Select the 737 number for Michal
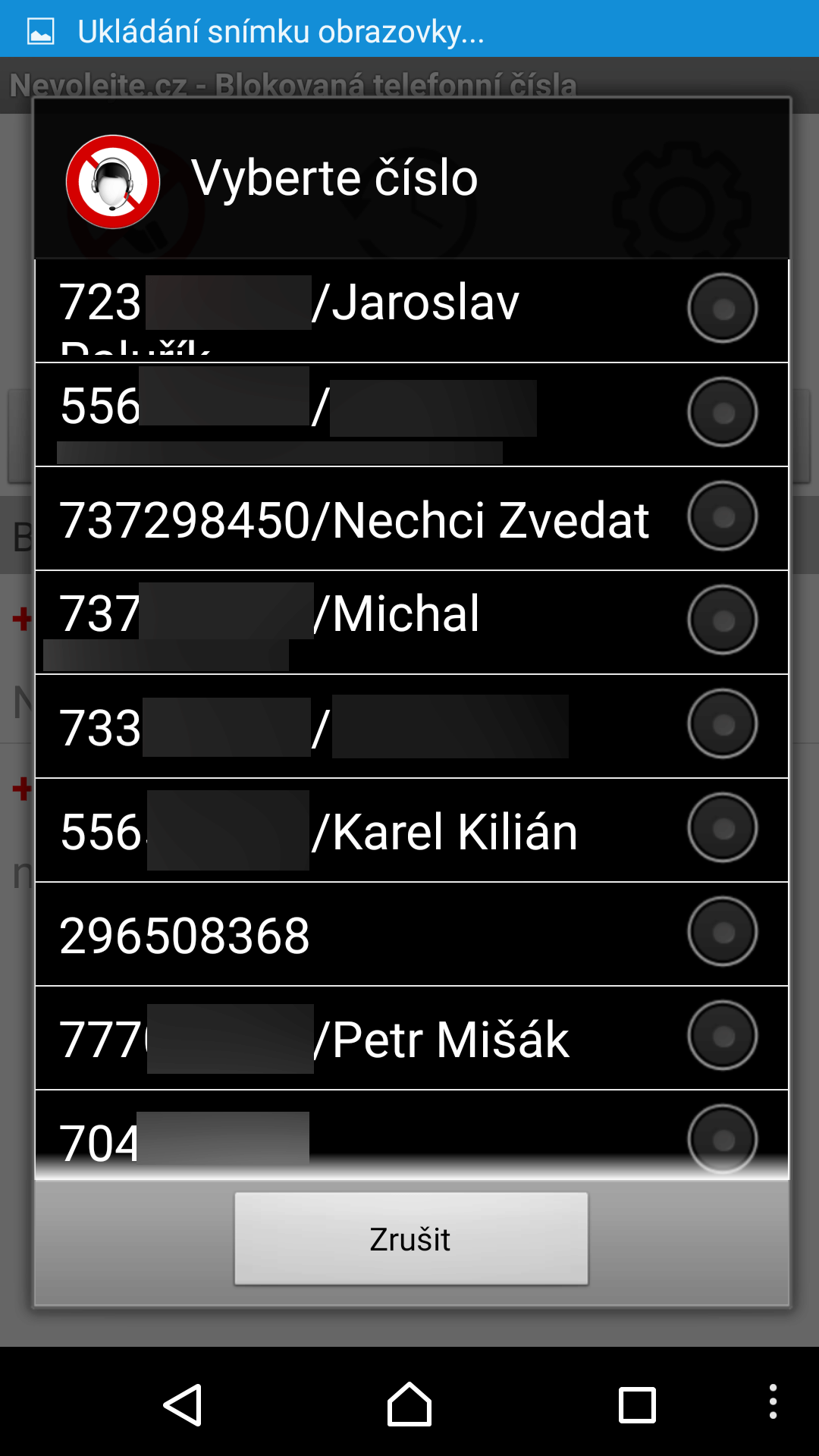The width and height of the screenshot is (819, 1456). point(412,622)
